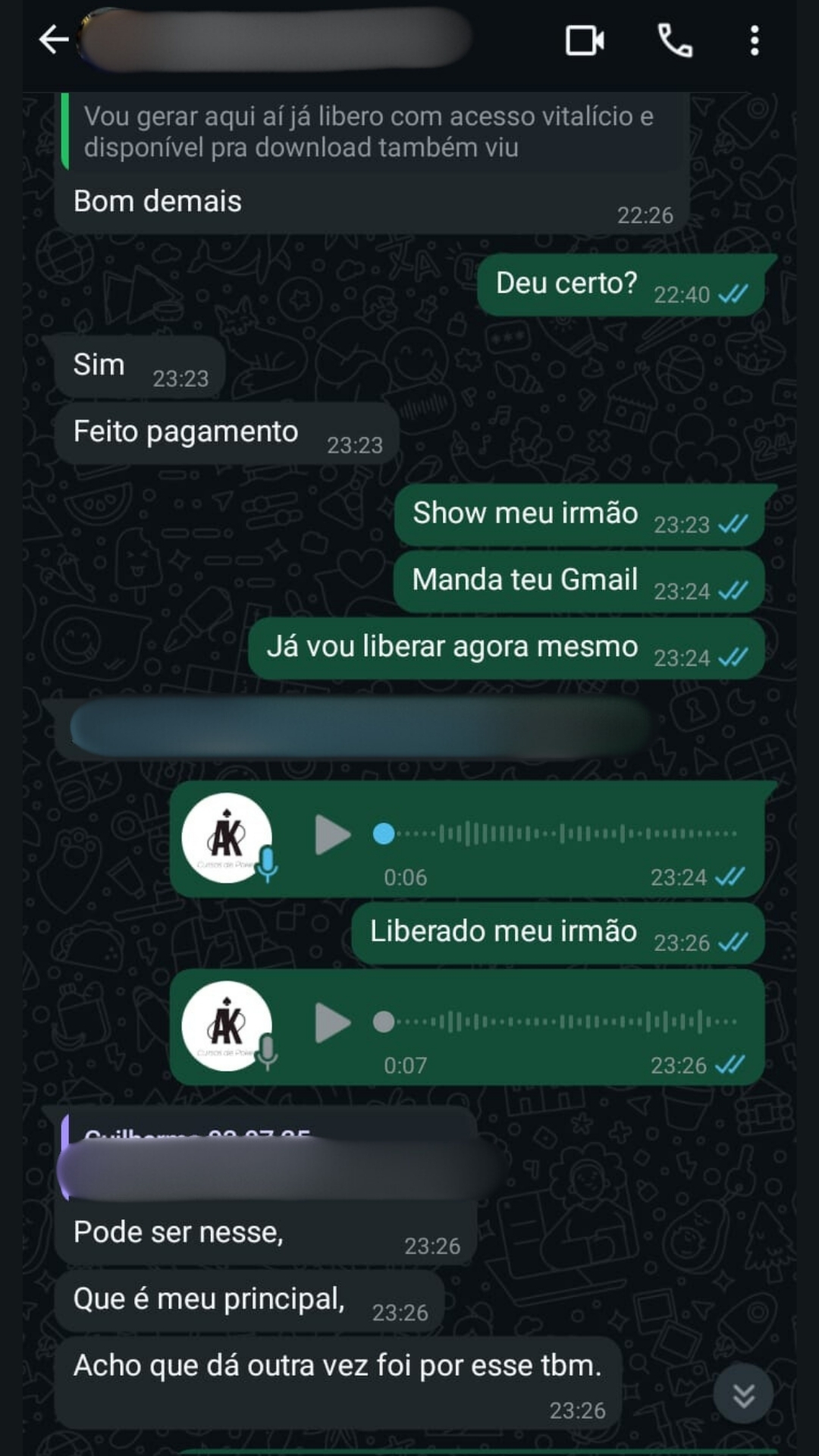
Task: Jump to the latest messages
Action: pos(743,1395)
